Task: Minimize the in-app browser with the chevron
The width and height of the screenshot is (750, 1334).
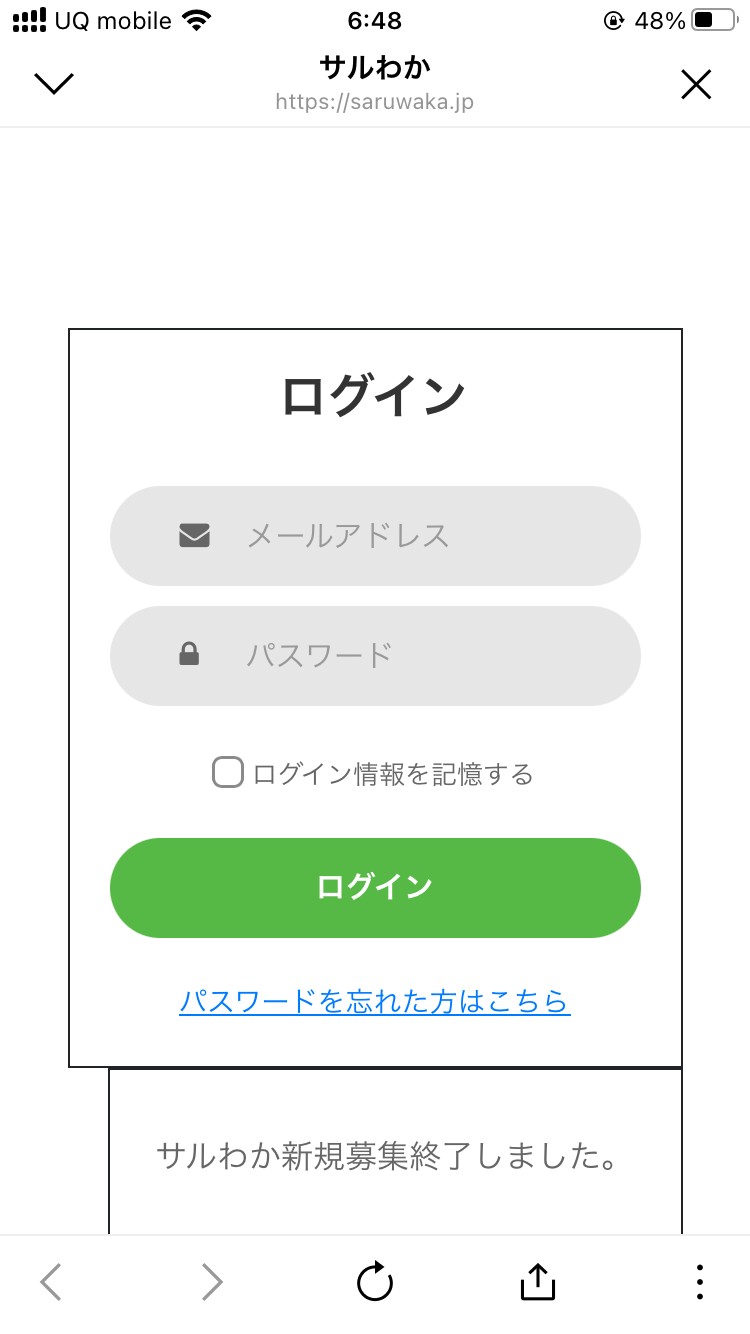Action: click(54, 84)
